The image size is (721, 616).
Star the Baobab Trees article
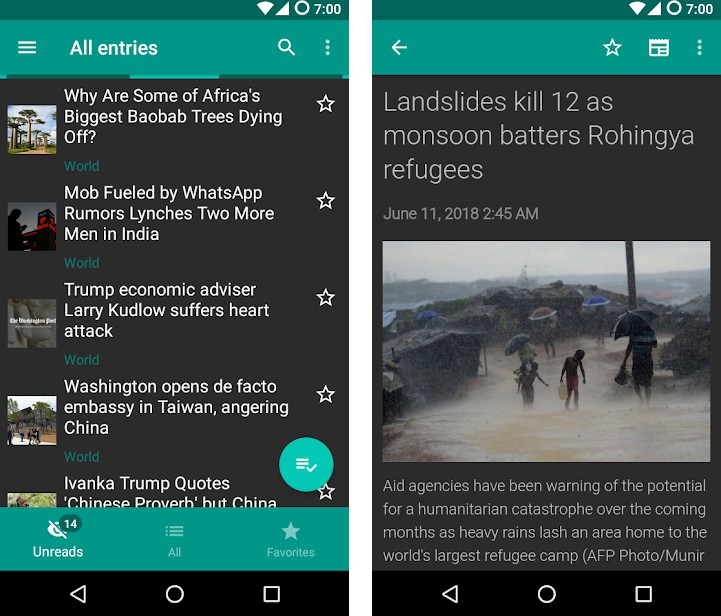[325, 104]
